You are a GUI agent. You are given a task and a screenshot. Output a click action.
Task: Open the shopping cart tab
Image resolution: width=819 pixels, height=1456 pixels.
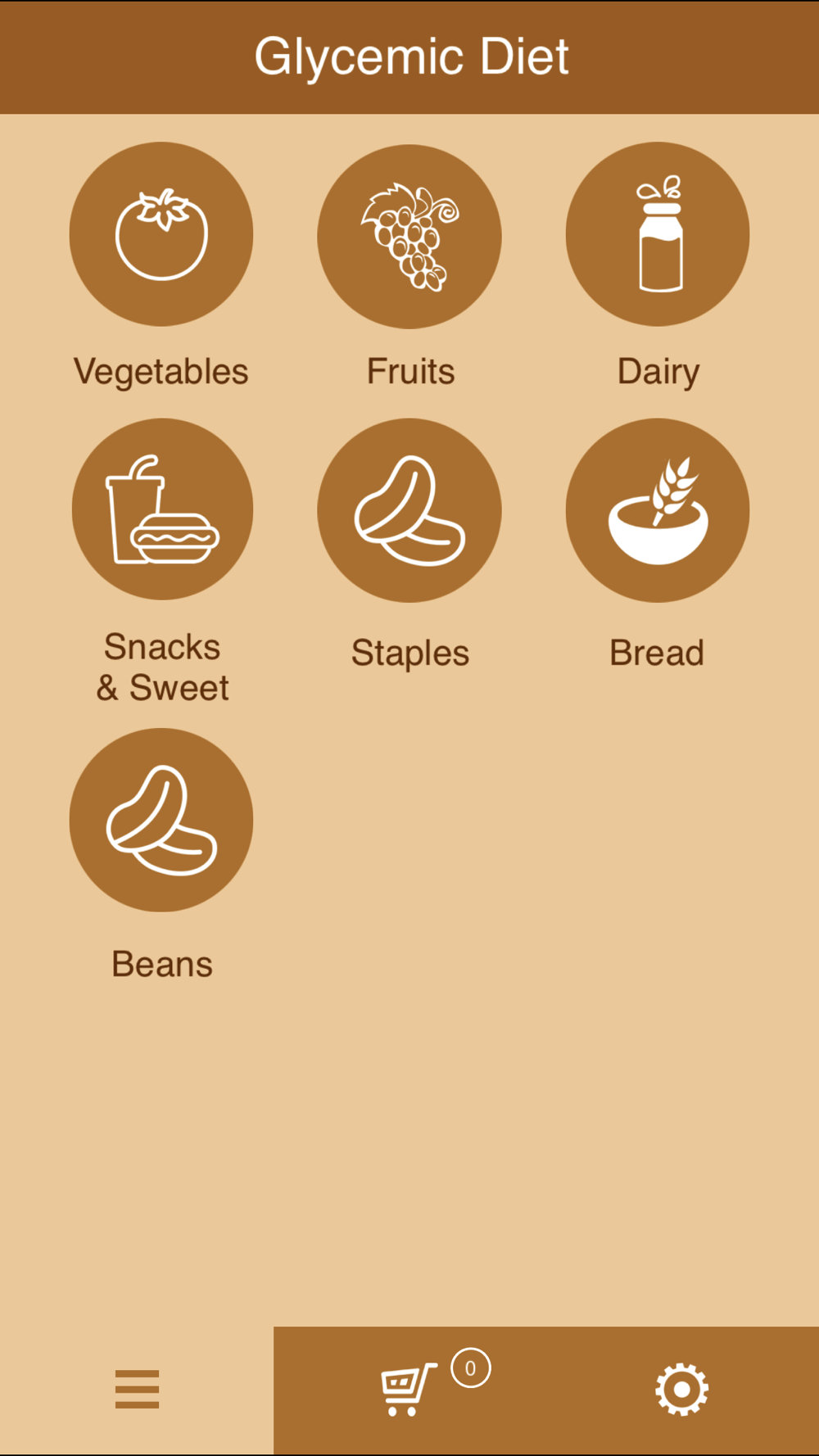[x=409, y=1390]
